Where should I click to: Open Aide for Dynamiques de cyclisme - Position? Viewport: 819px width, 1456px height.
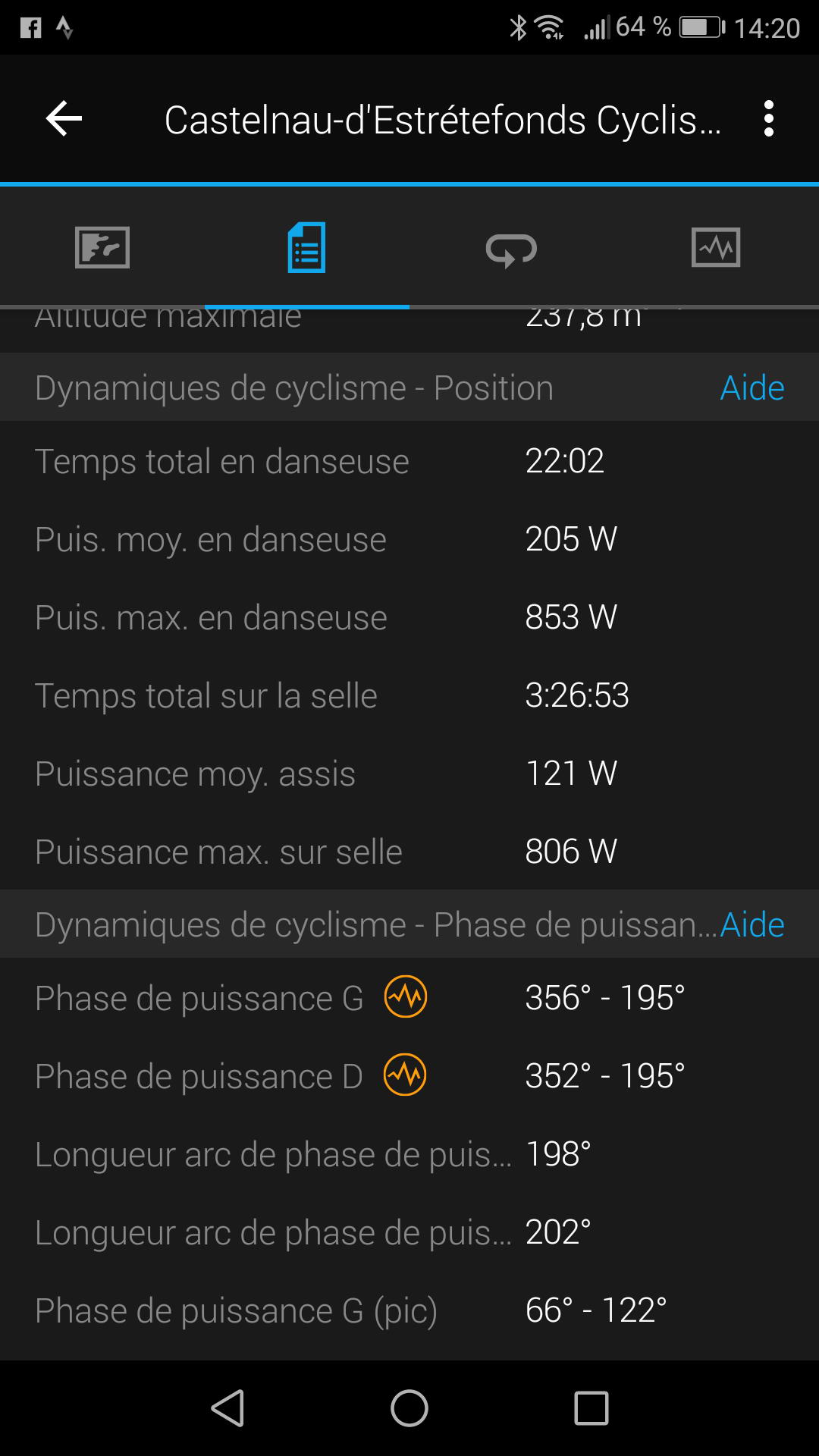pos(752,388)
